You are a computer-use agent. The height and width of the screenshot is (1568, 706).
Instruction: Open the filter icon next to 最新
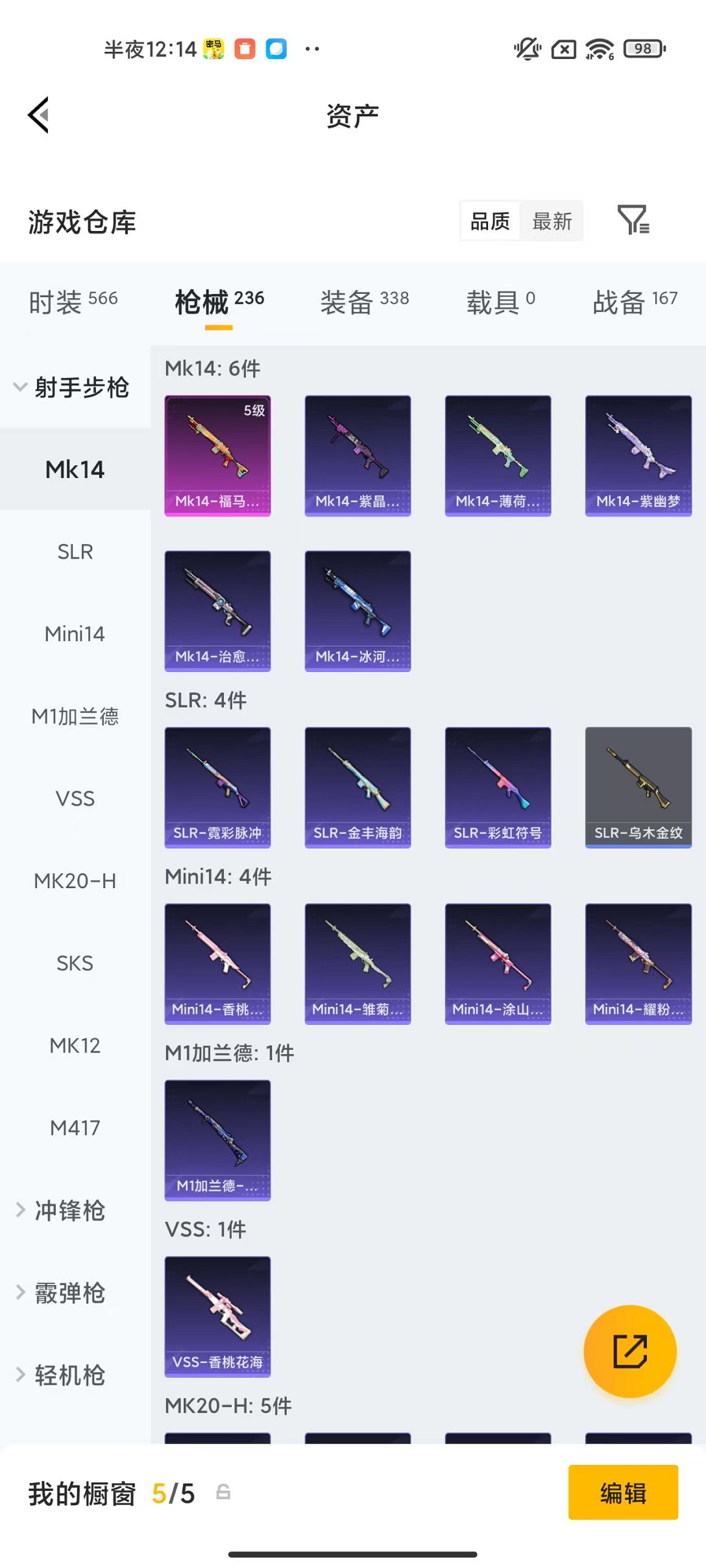click(633, 220)
